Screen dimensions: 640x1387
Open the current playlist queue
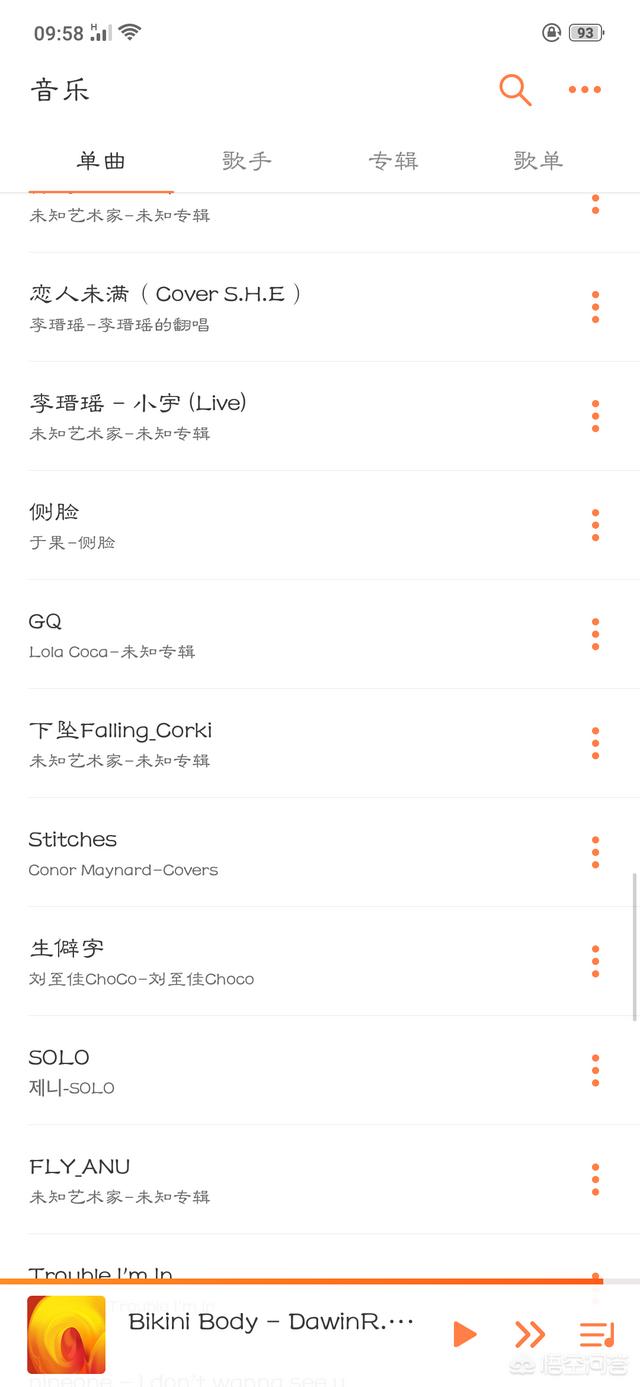click(597, 1334)
